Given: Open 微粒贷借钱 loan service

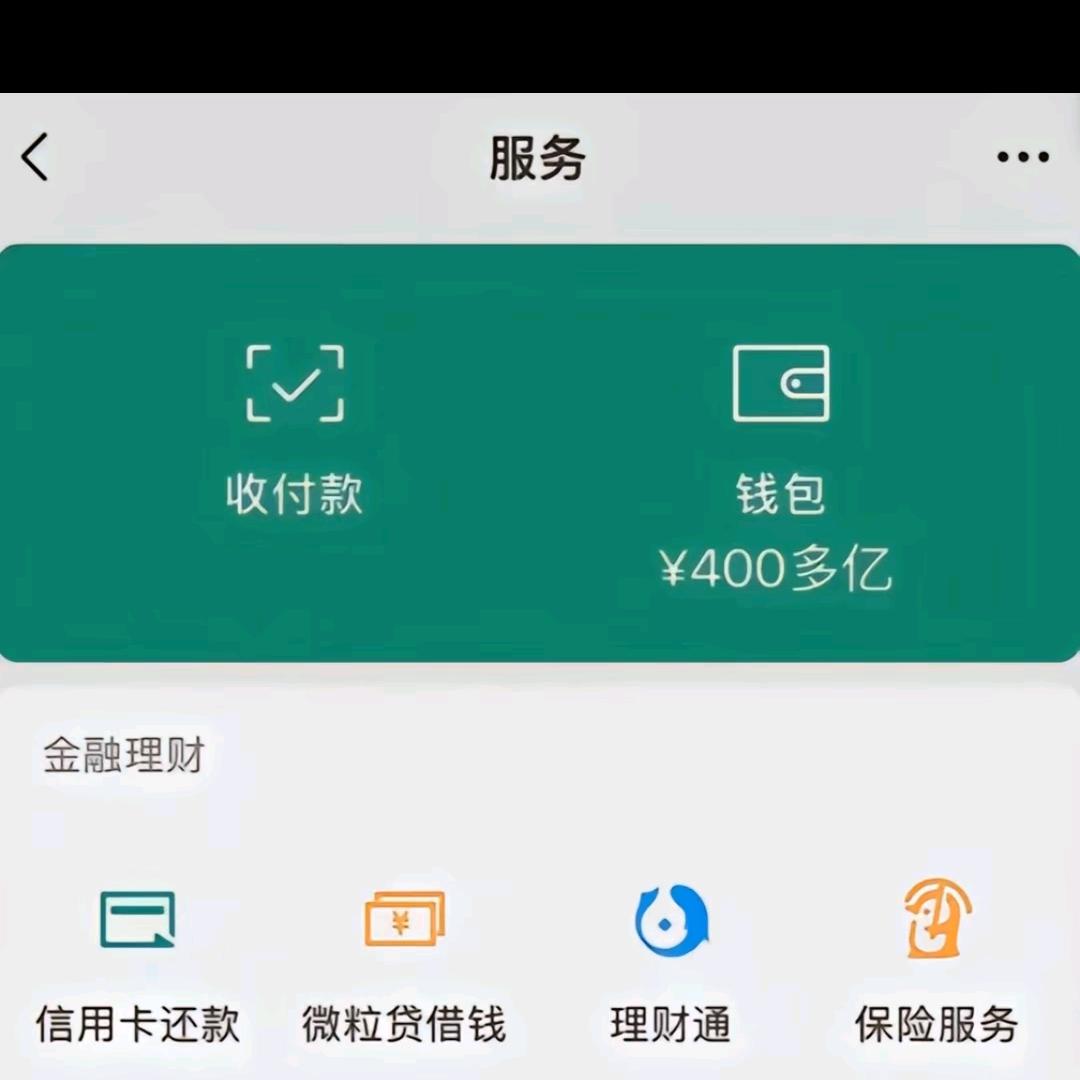Looking at the screenshot, I should (x=404, y=960).
